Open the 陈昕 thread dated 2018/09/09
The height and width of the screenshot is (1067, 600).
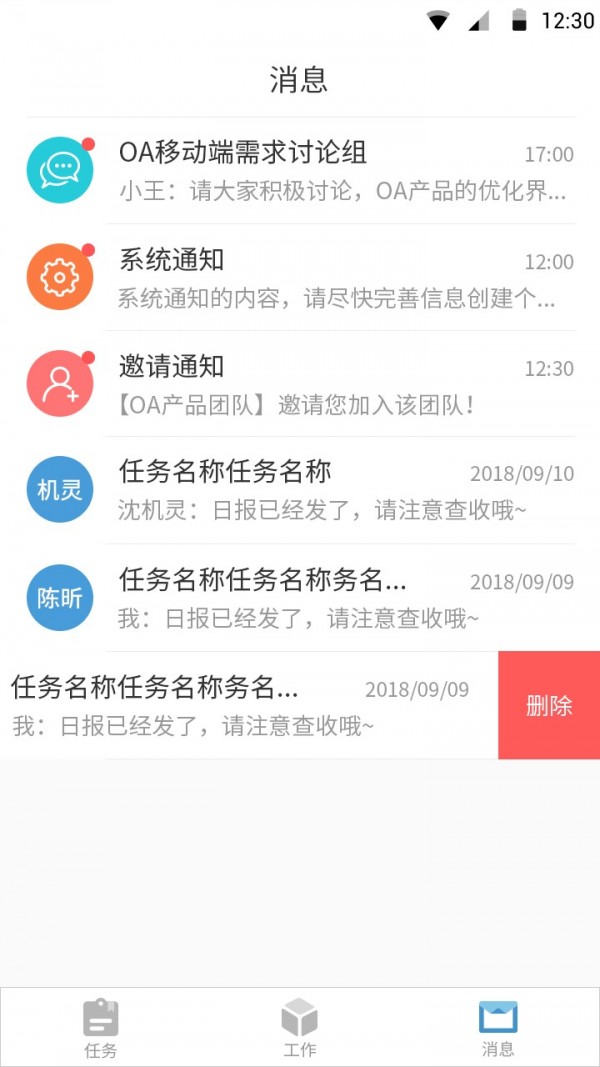click(300, 597)
